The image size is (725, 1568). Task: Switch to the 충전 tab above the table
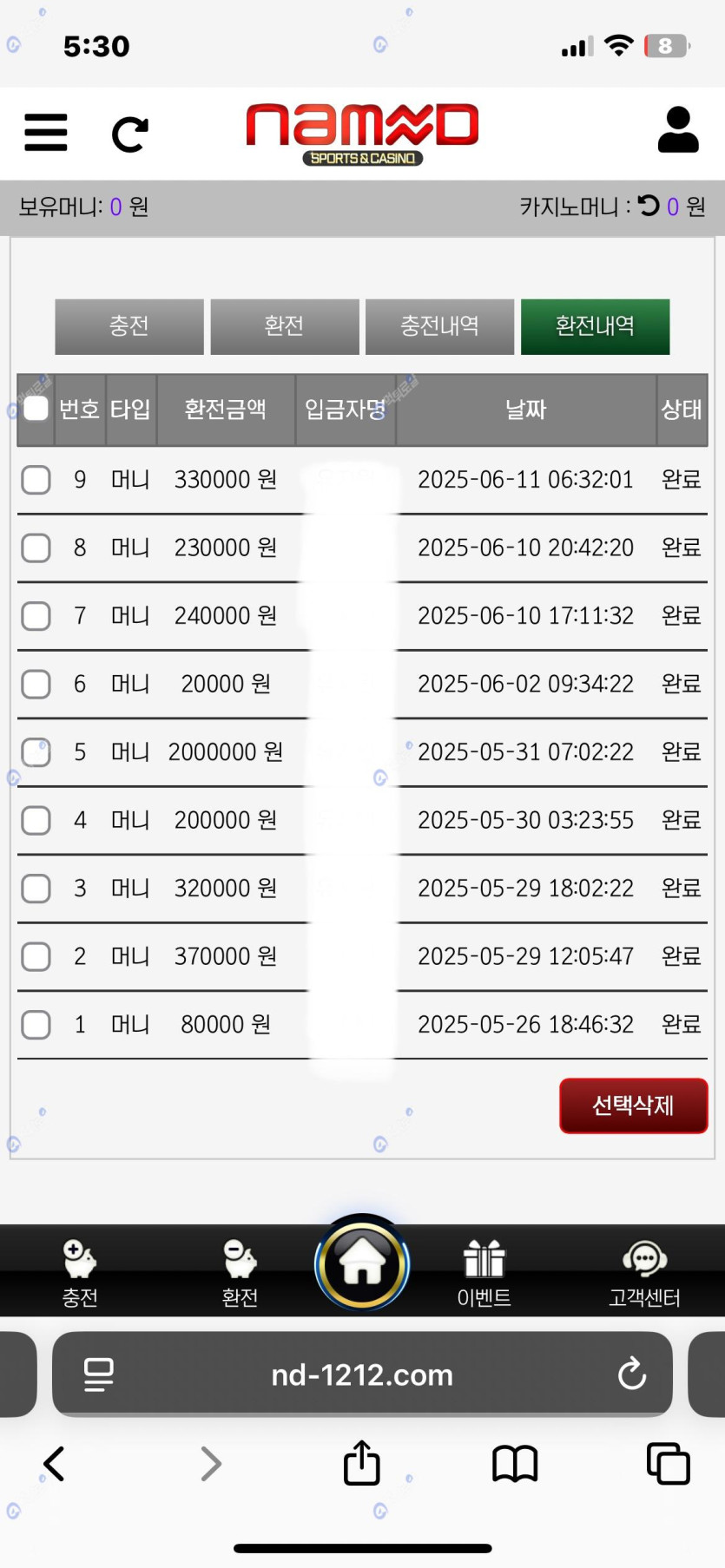(x=129, y=326)
